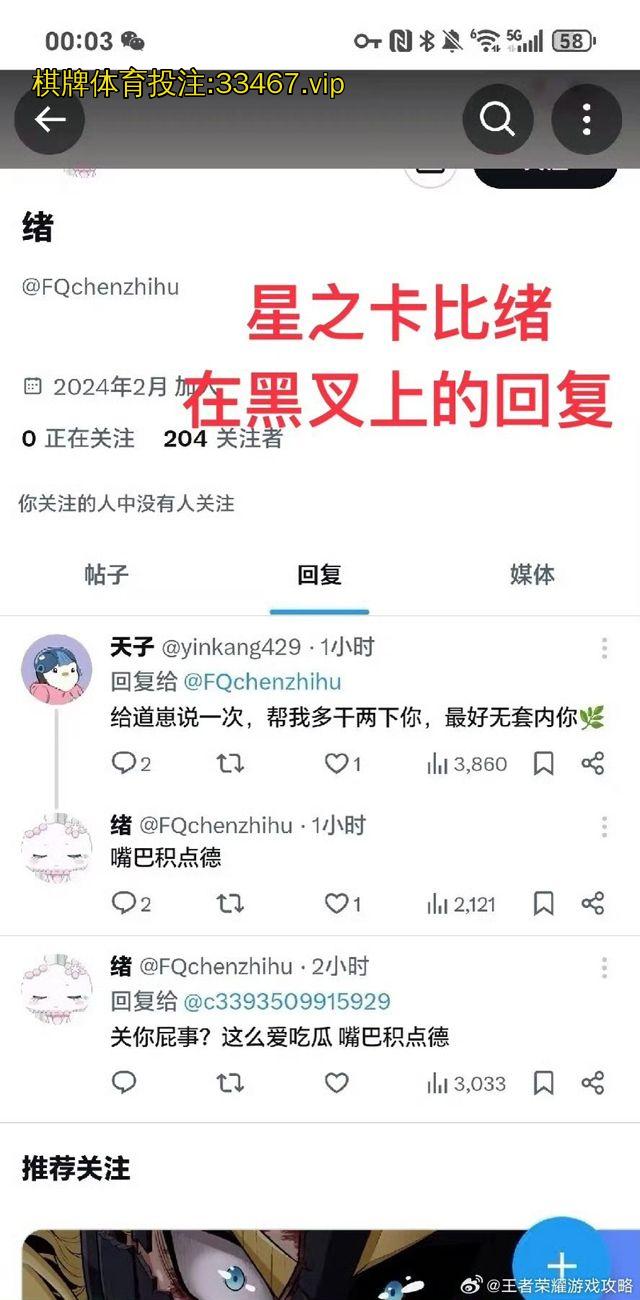This screenshot has height=1300, width=640.
Task: Repost 天子's reply
Action: coord(230,764)
